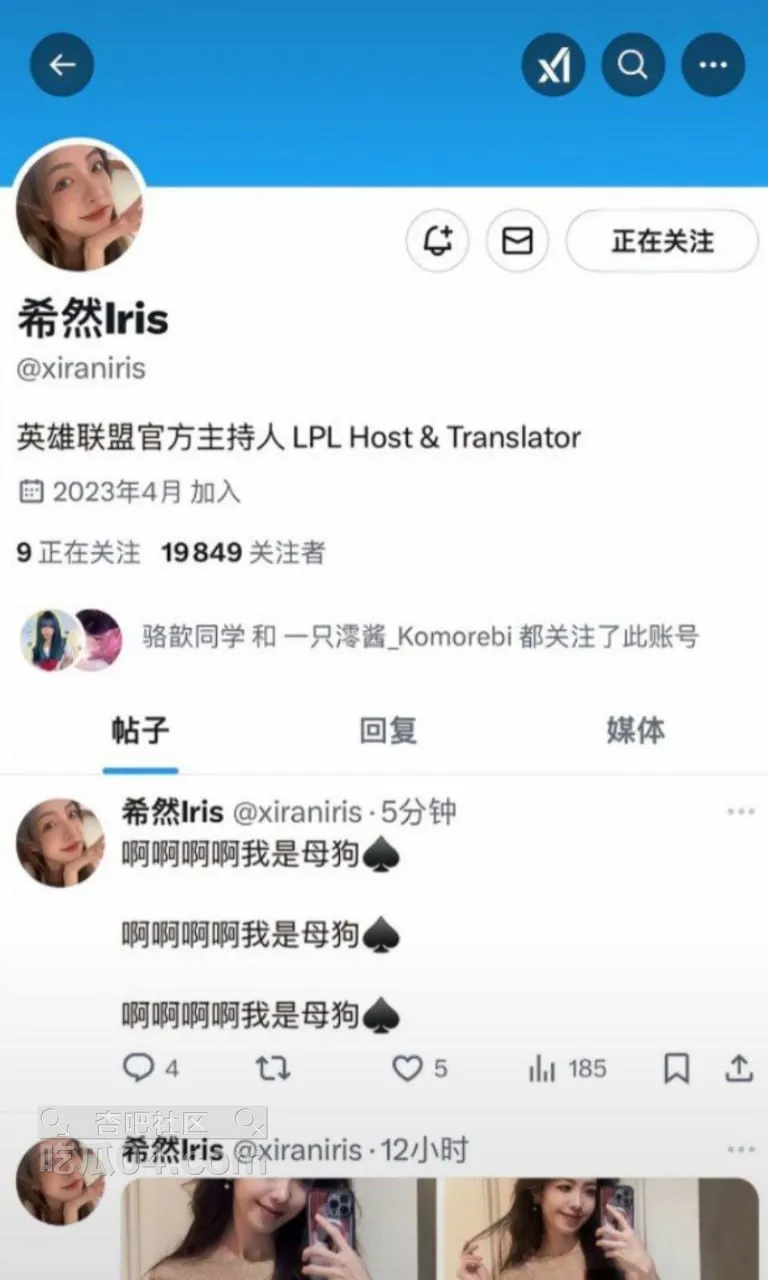
Task: See mutual followers who follow this account
Action: [360, 637]
